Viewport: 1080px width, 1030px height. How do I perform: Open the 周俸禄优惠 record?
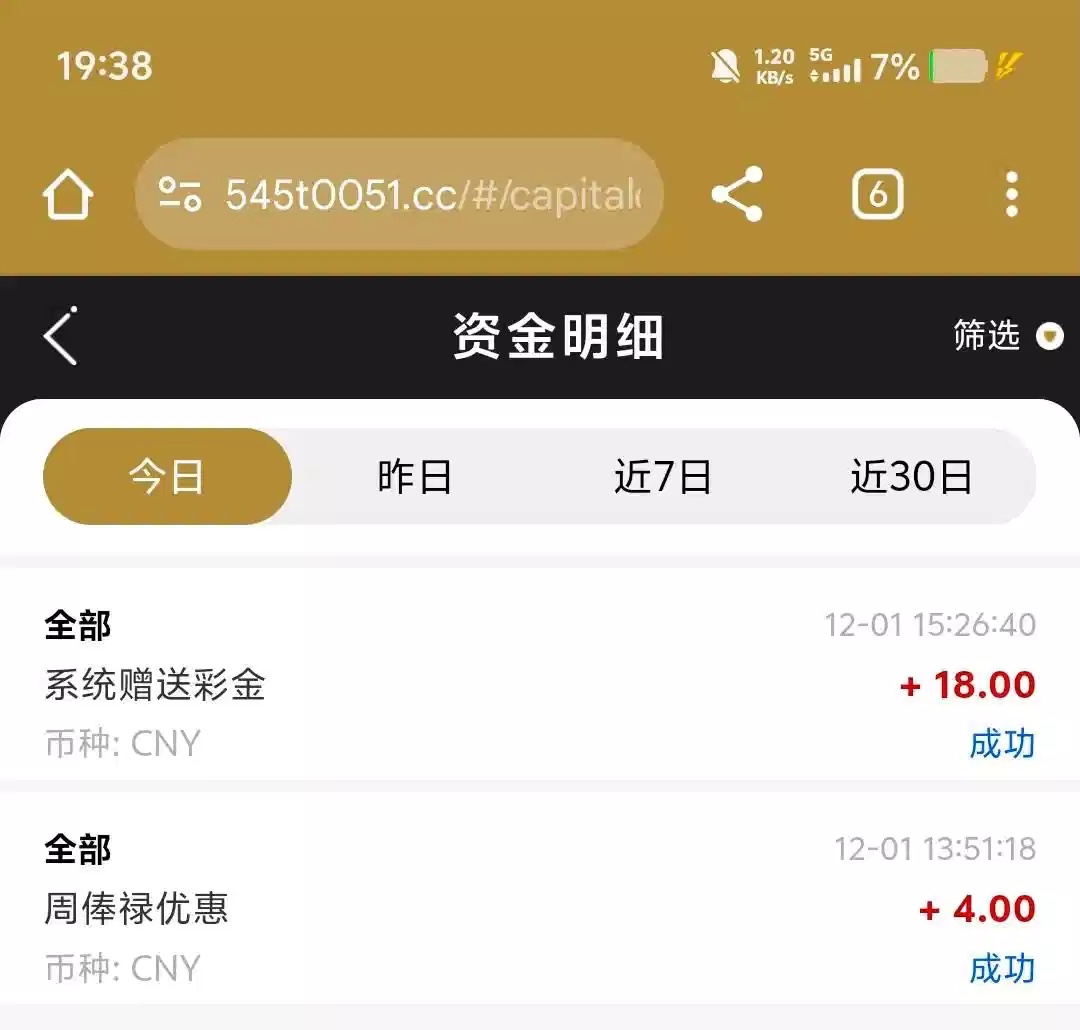click(x=540, y=908)
